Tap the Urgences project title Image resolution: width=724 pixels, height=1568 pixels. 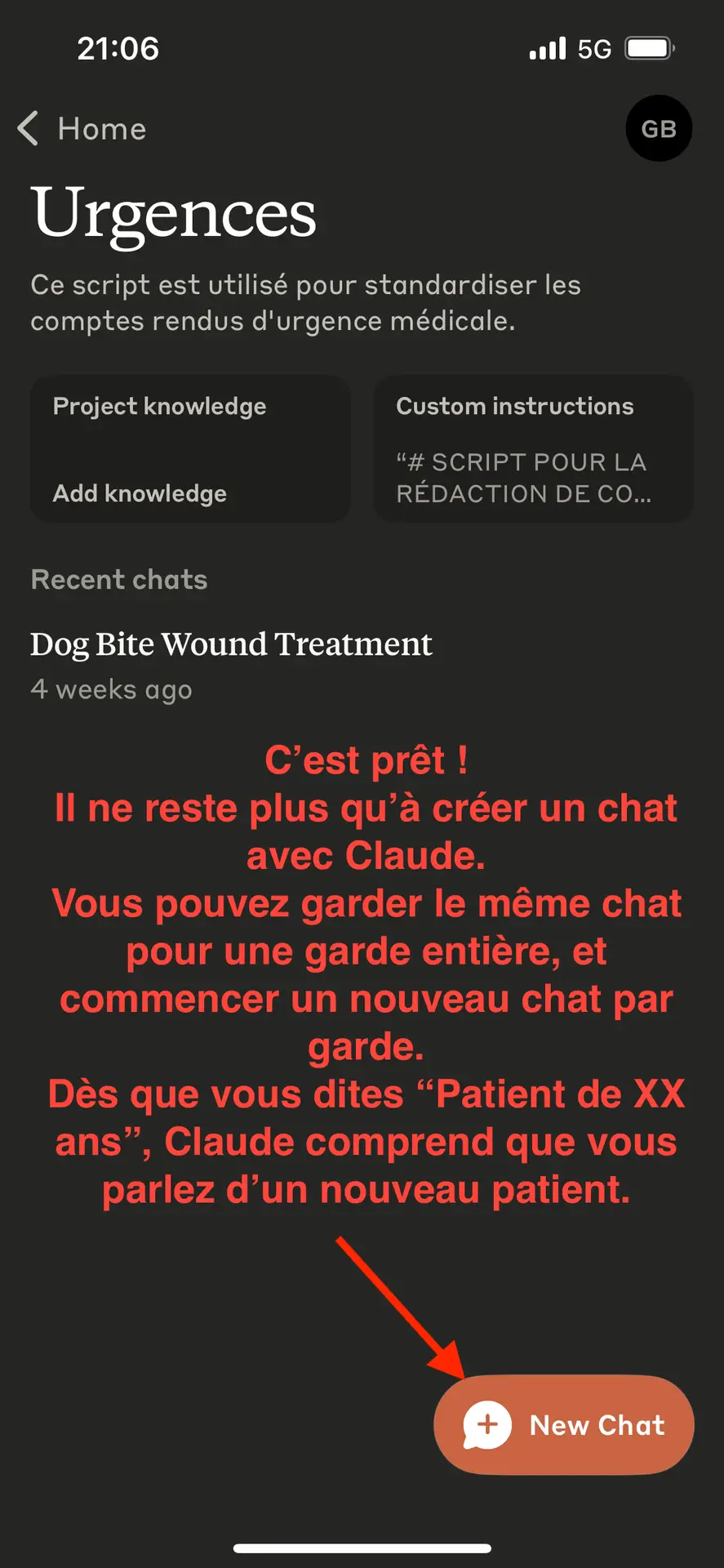(x=174, y=214)
